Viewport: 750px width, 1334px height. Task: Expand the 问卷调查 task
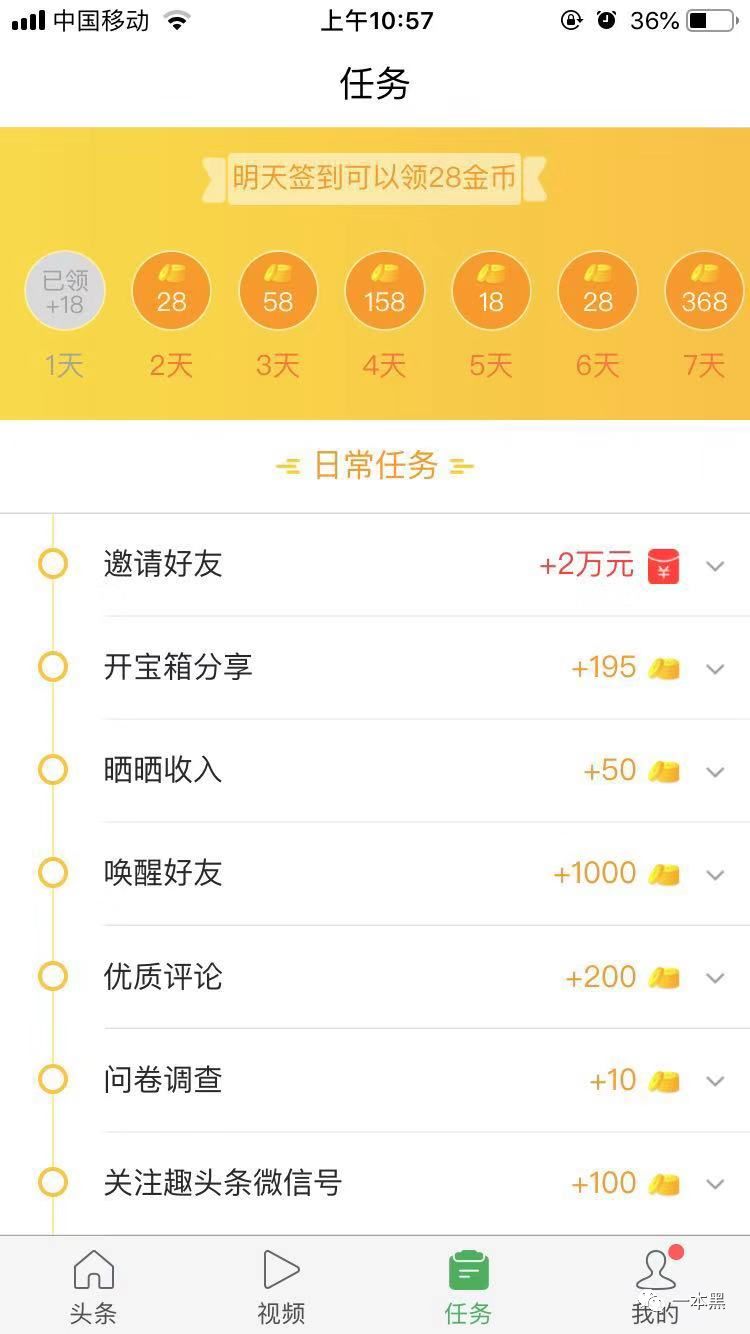(x=714, y=1081)
